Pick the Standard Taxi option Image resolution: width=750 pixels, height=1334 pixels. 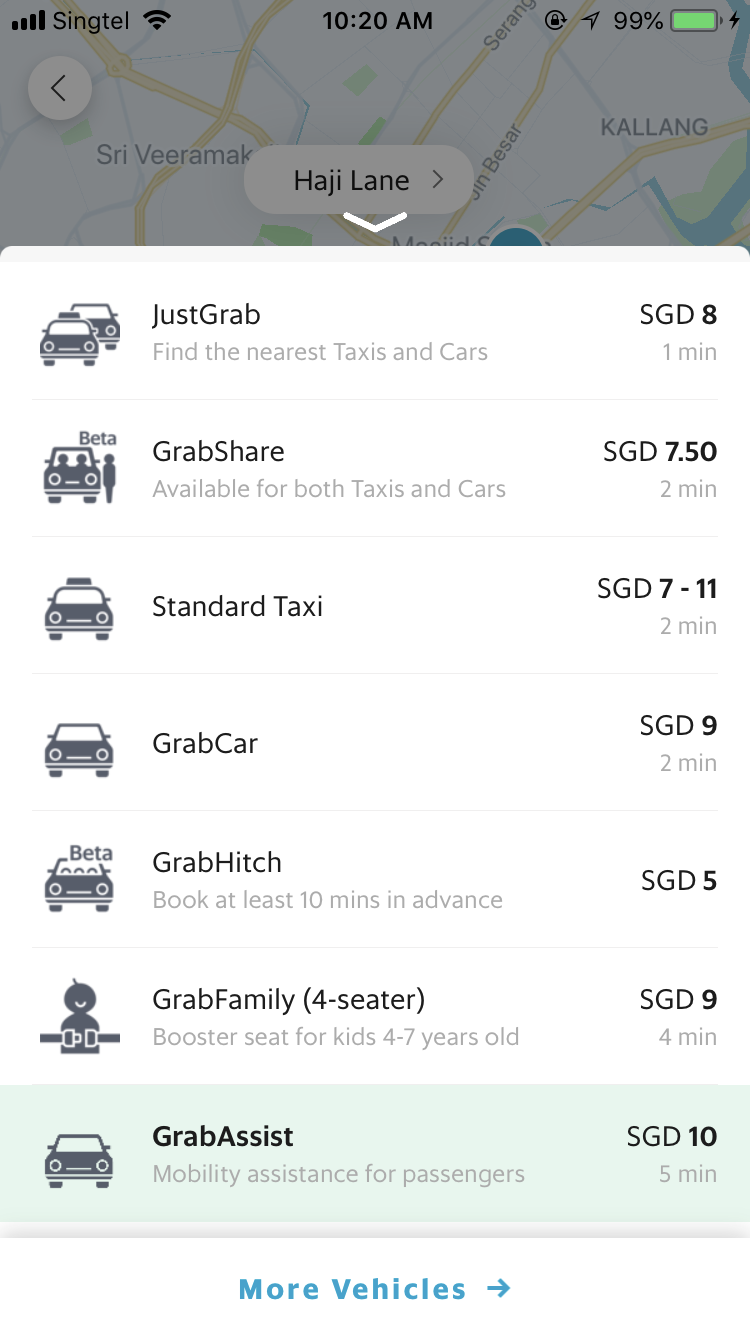coord(375,606)
